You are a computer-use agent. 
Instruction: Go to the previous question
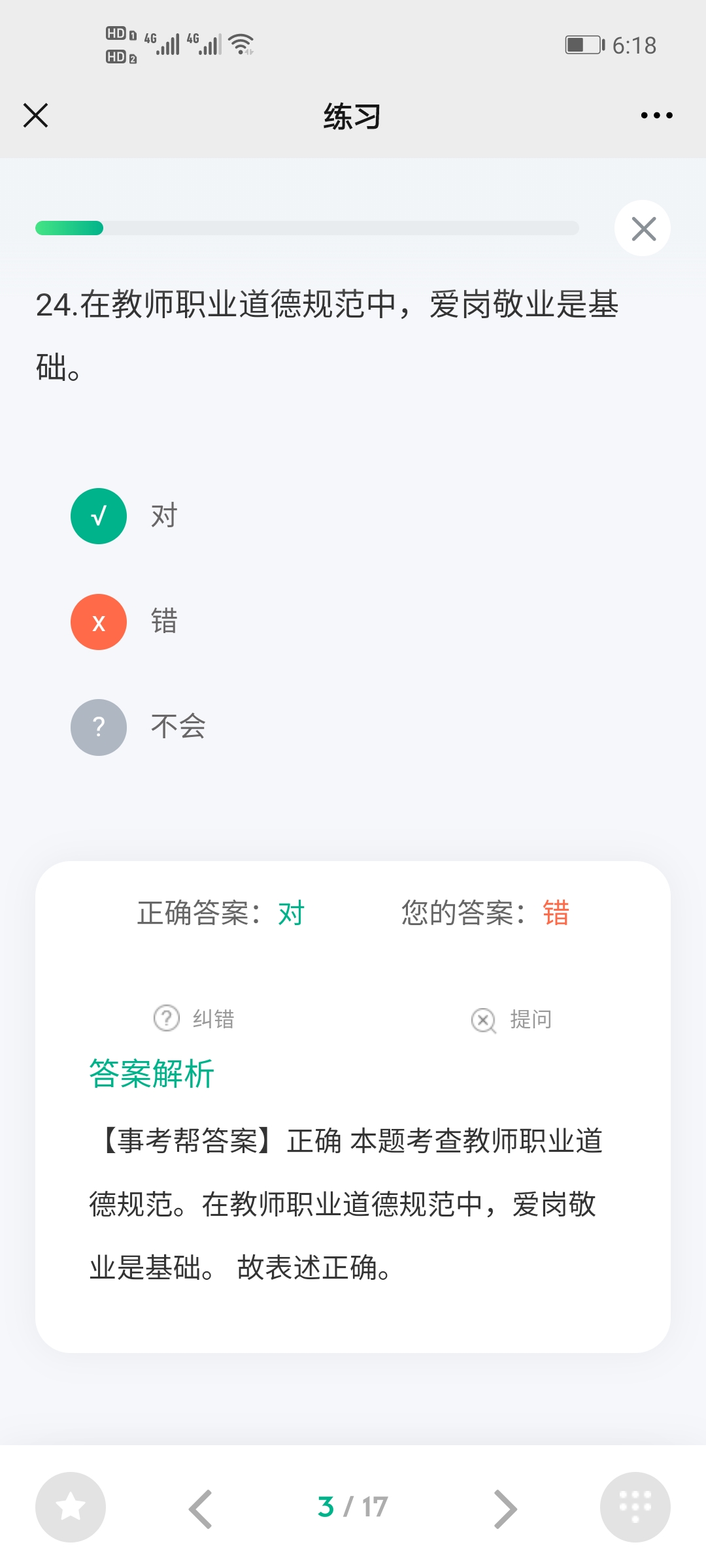[200, 1509]
